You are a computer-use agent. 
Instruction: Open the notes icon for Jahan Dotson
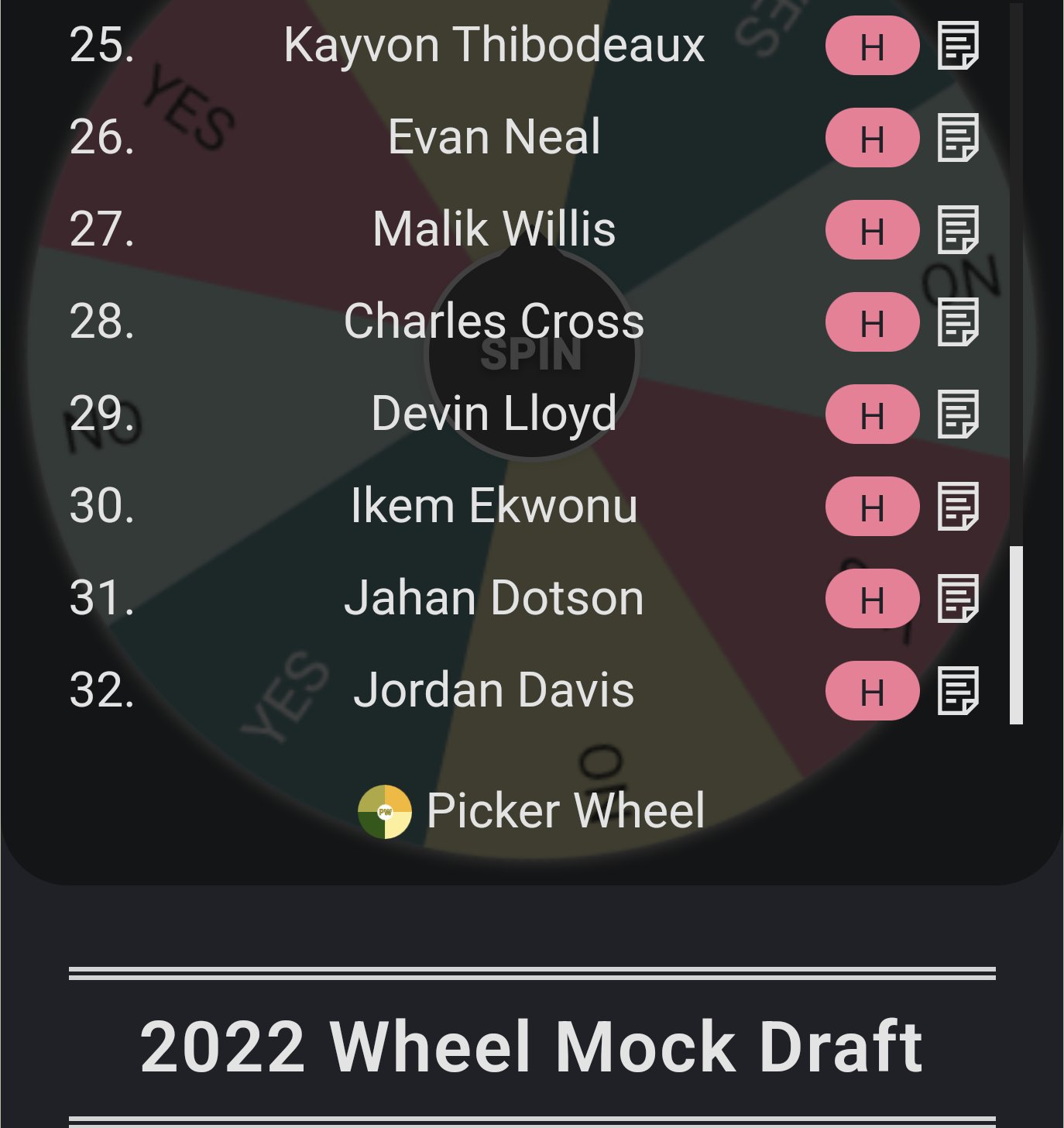pyautogui.click(x=958, y=598)
